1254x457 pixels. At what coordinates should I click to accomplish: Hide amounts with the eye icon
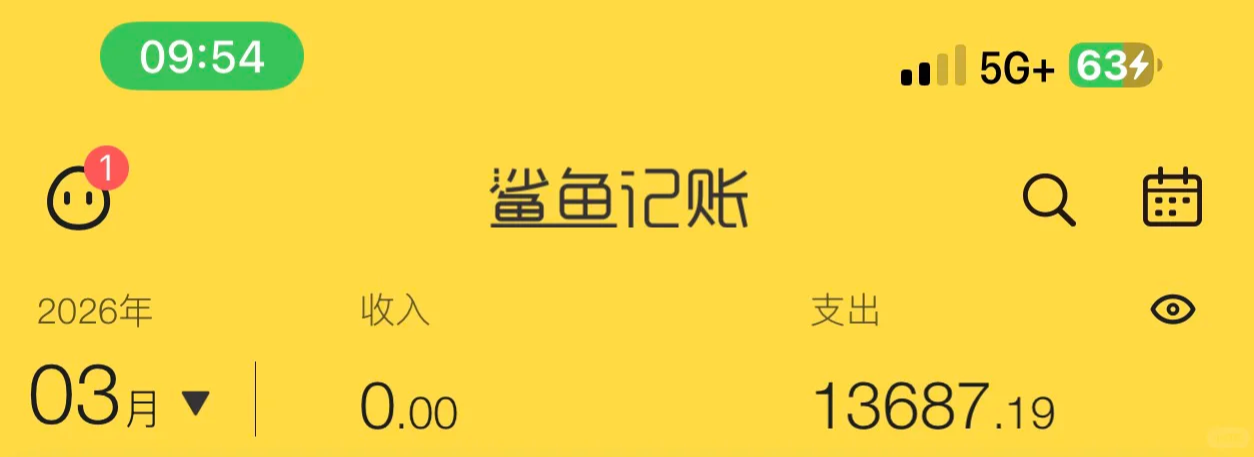pyautogui.click(x=1172, y=311)
